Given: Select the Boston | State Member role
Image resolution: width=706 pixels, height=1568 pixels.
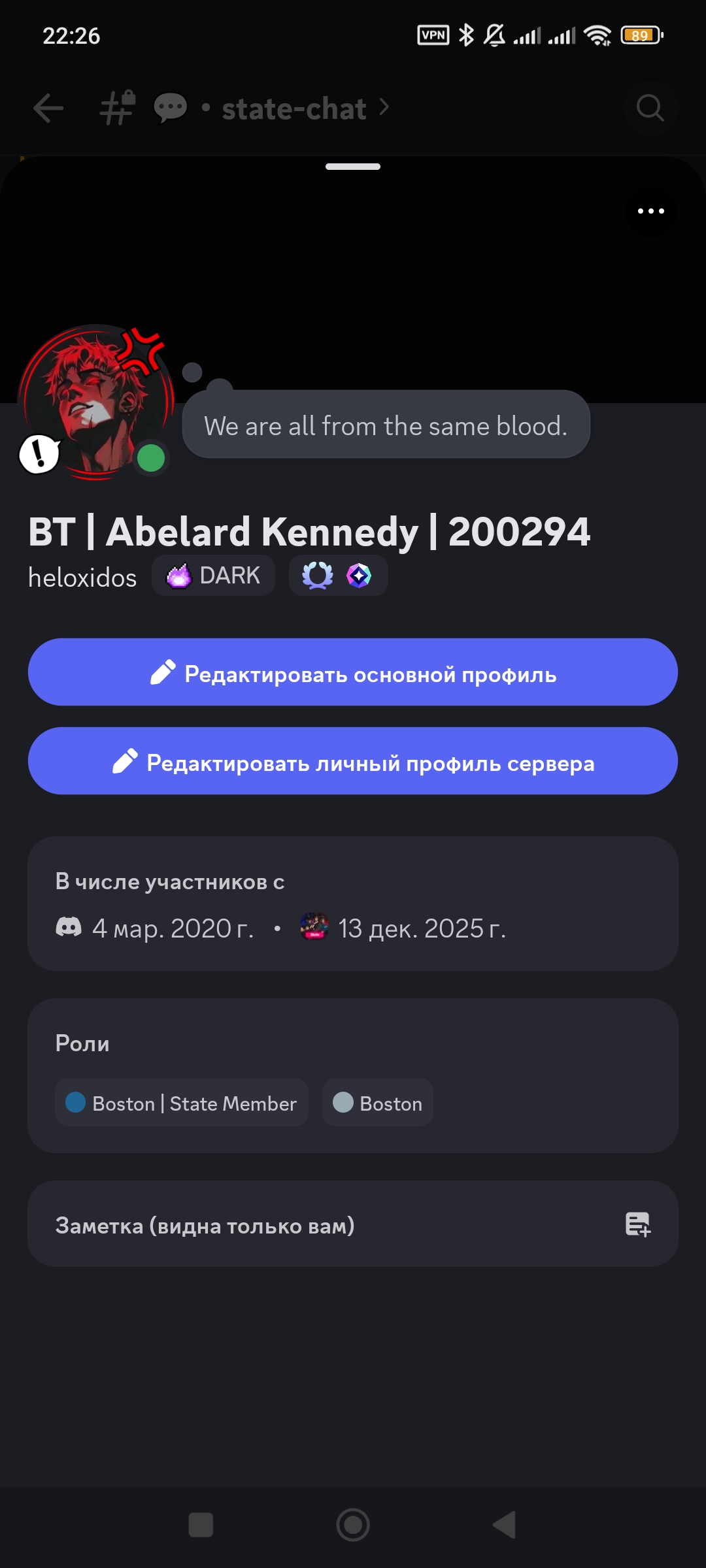Looking at the screenshot, I should pyautogui.click(x=182, y=1103).
